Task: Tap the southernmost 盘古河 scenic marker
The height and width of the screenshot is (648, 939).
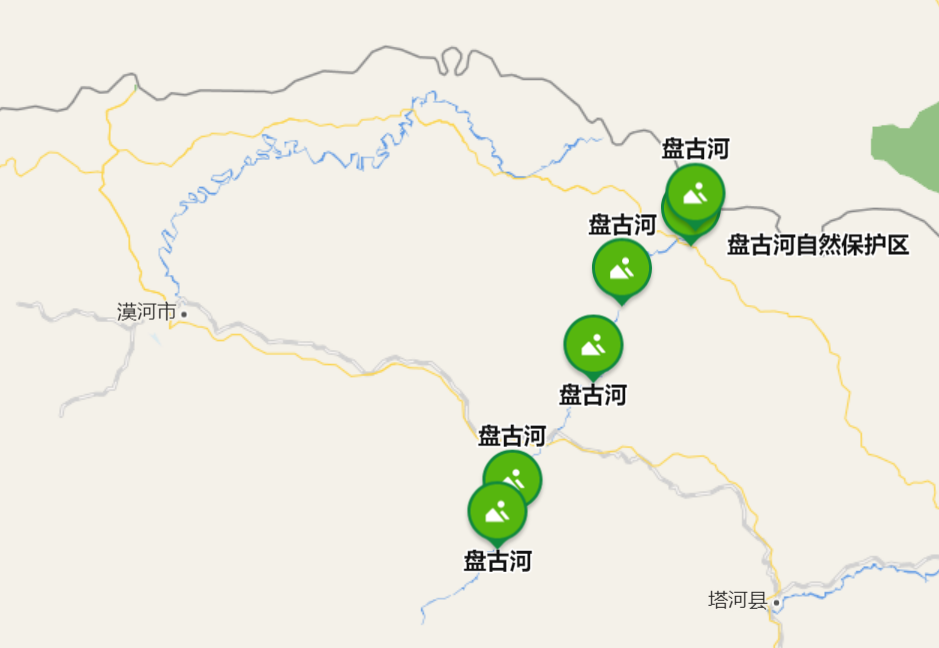Action: click(x=497, y=512)
